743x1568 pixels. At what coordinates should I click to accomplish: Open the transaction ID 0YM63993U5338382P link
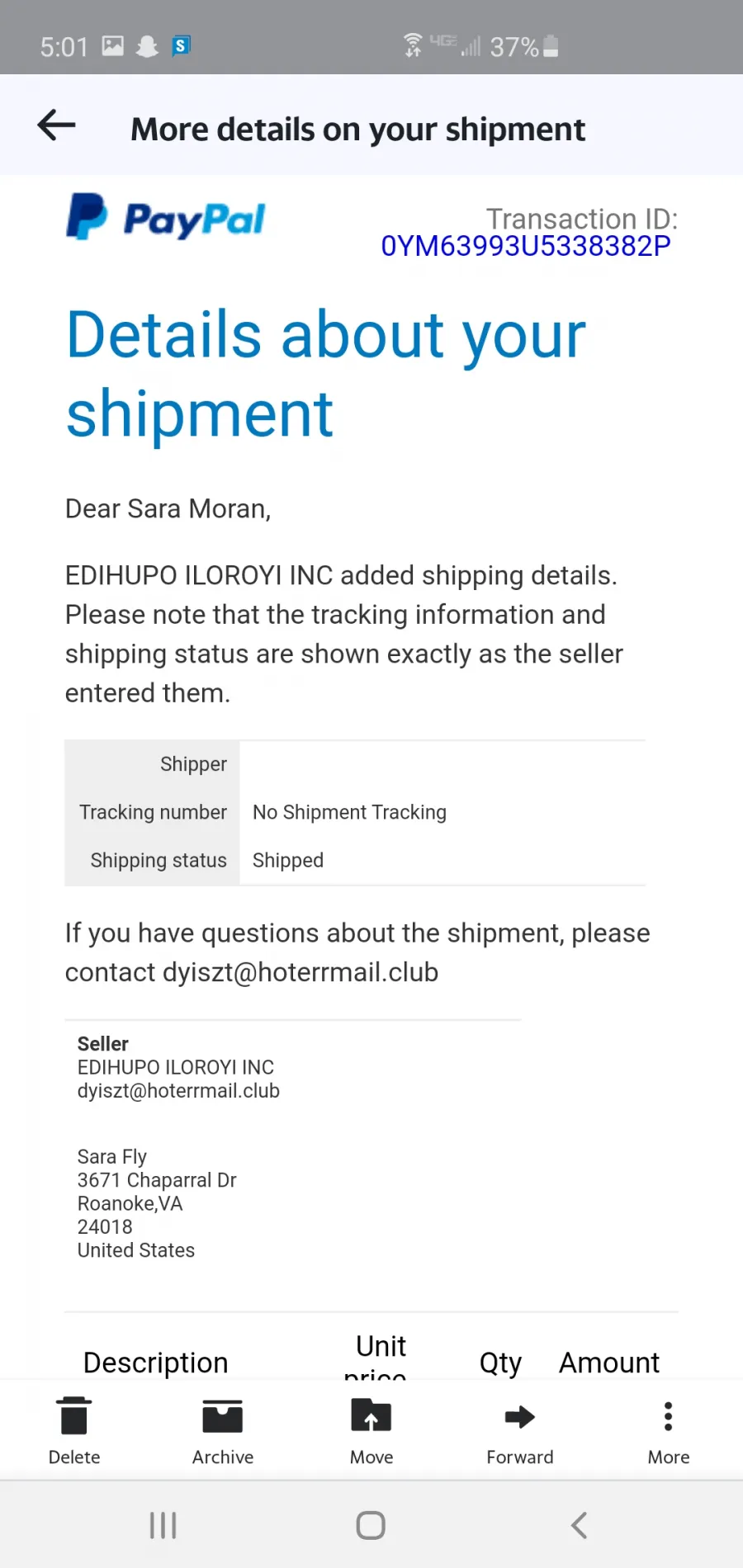tap(525, 246)
